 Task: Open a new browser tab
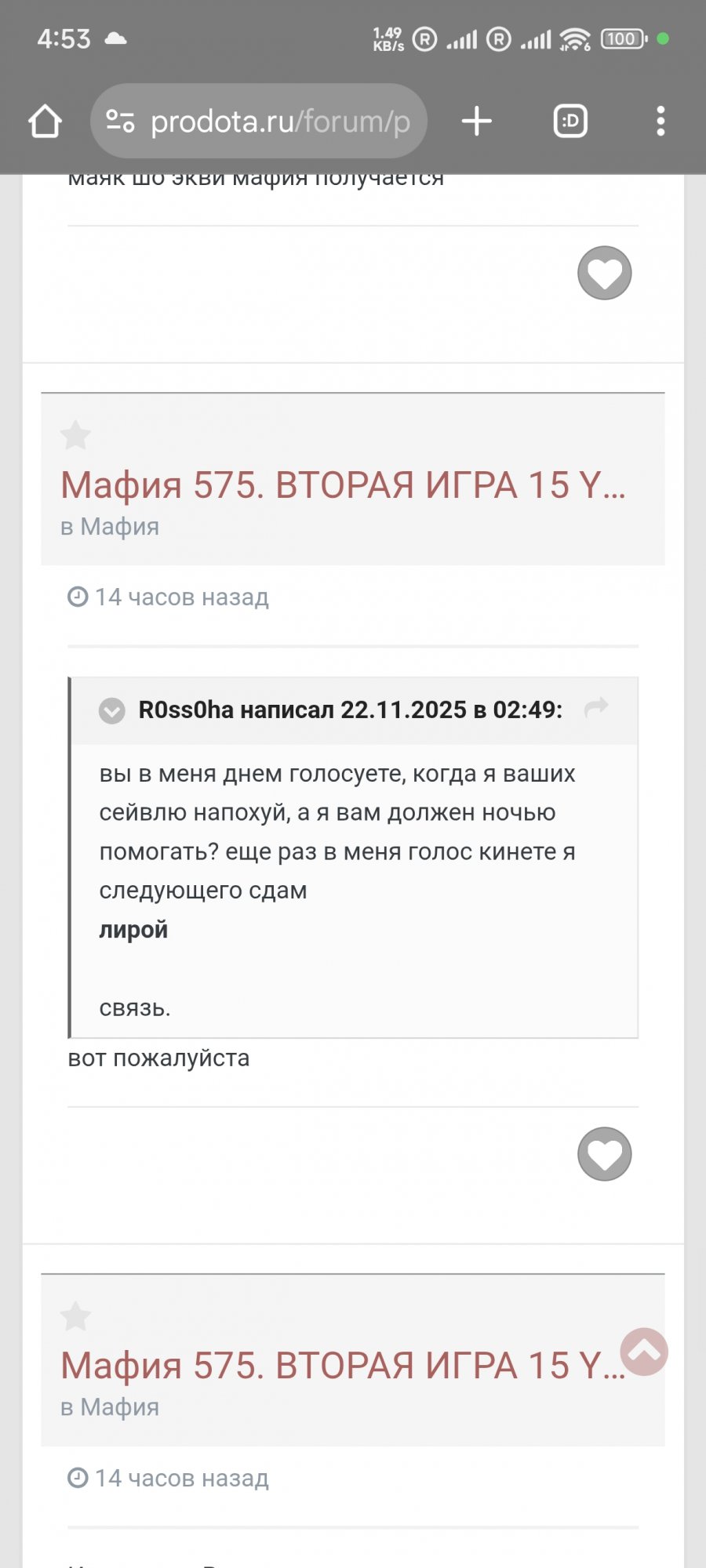476,122
